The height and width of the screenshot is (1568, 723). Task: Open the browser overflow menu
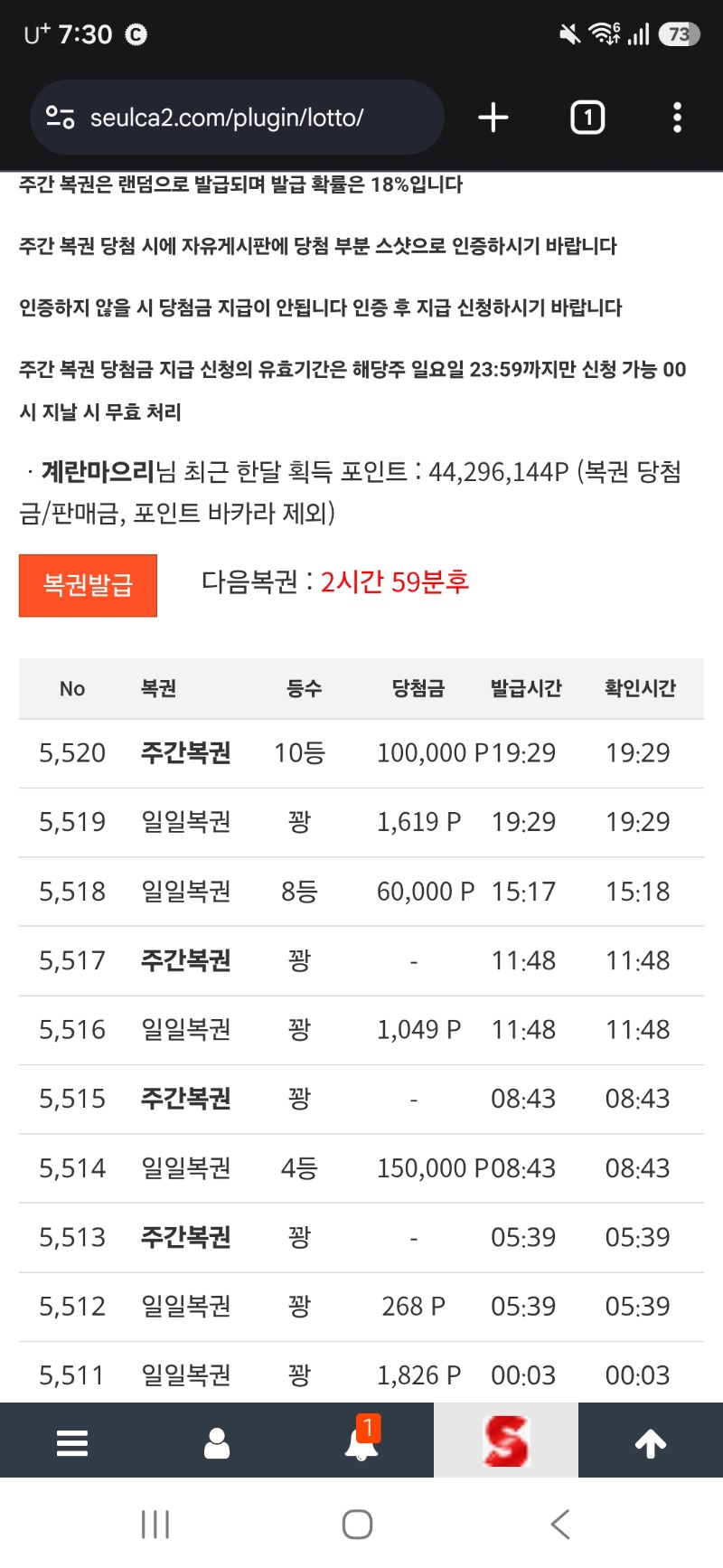click(x=678, y=118)
